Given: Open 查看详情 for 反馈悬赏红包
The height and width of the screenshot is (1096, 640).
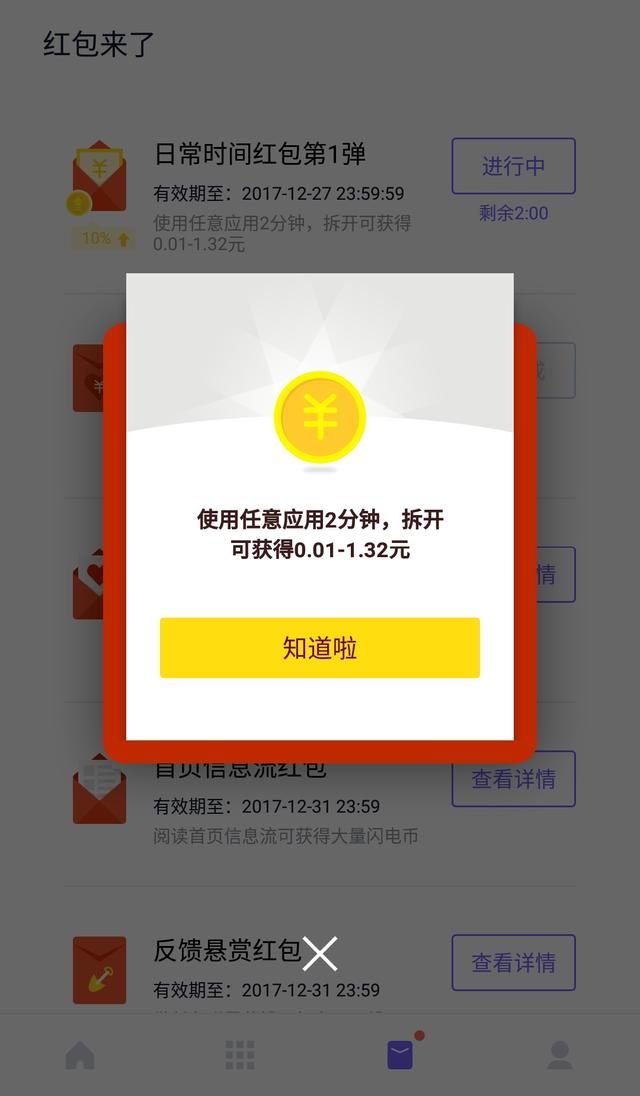Looking at the screenshot, I should tap(513, 963).
